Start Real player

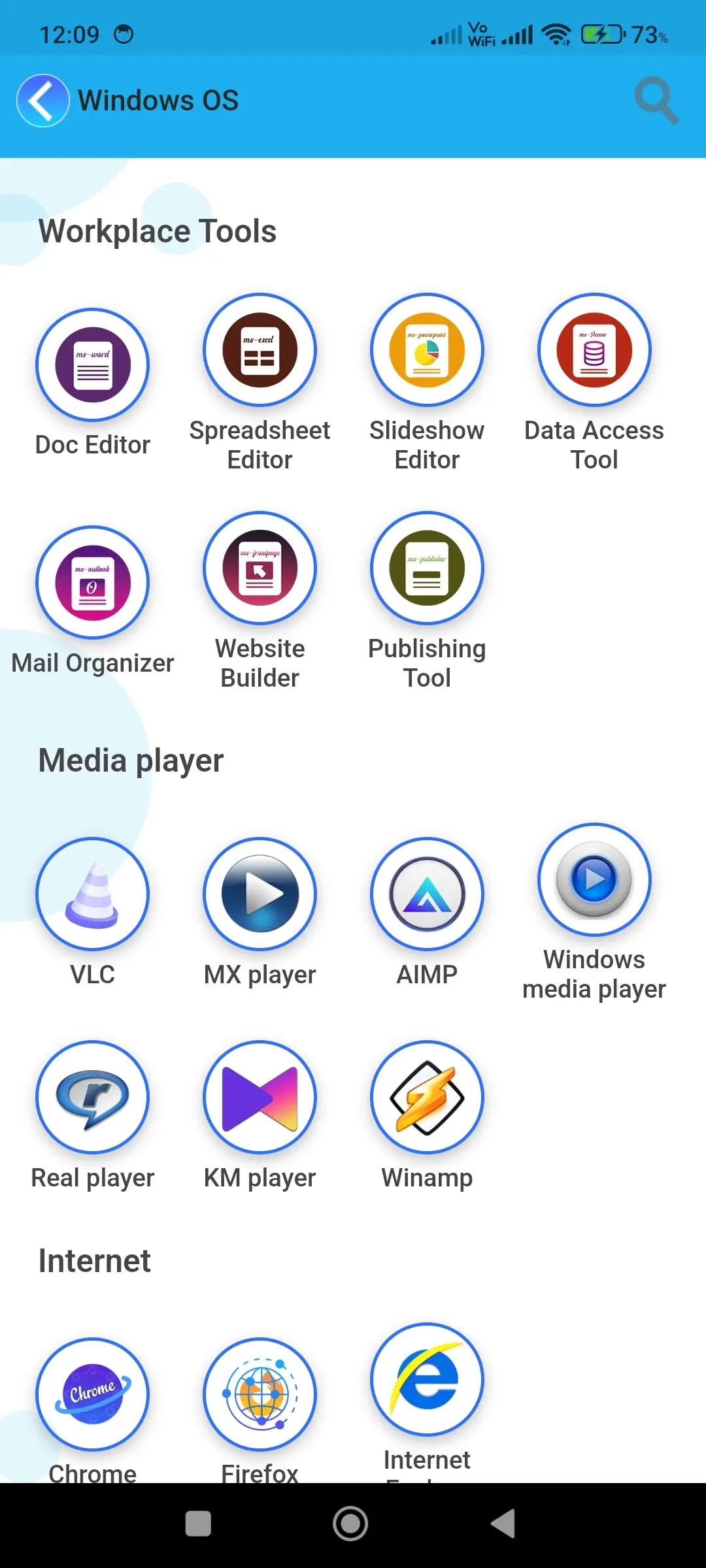coord(92,1098)
